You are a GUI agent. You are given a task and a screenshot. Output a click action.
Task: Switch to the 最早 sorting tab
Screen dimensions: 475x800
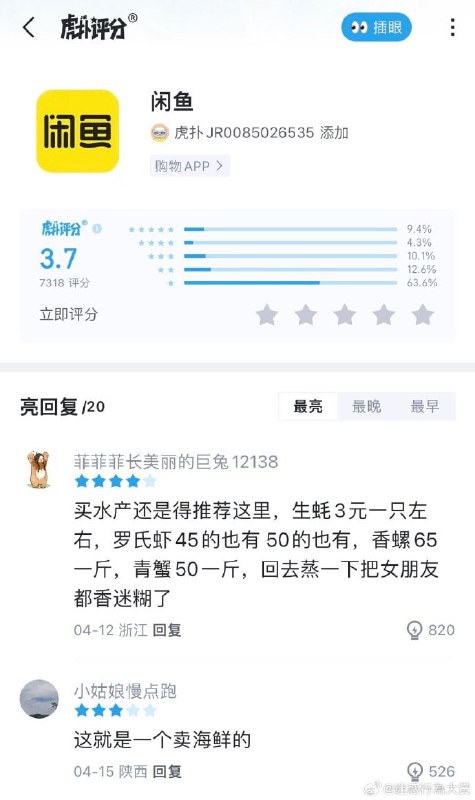[425, 406]
